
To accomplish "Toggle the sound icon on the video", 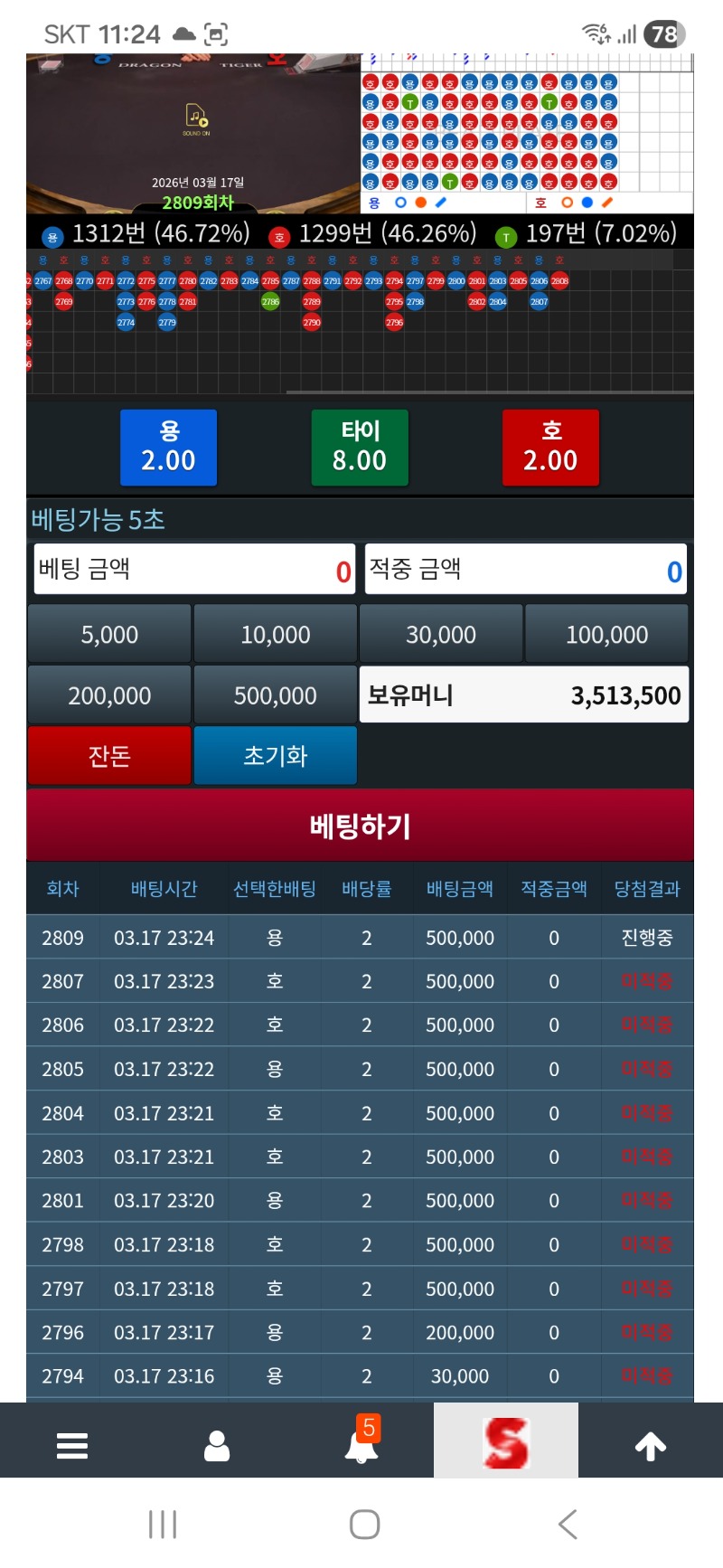I will pos(196,117).
